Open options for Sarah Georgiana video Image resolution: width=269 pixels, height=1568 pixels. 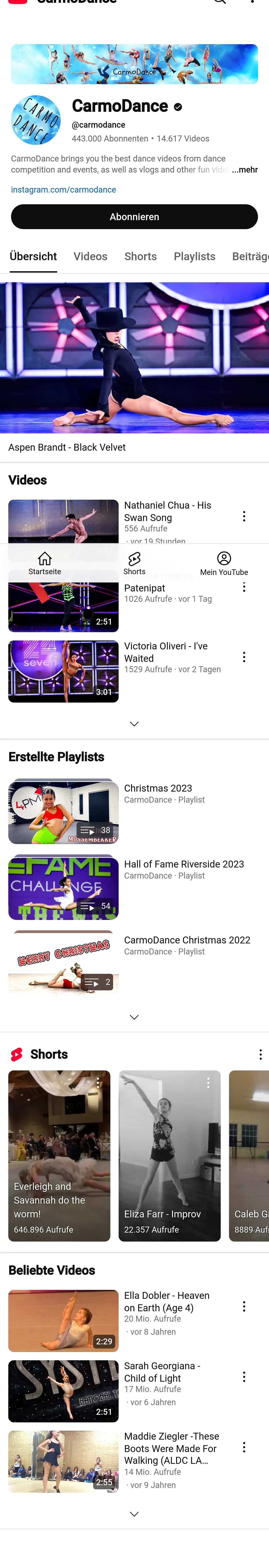click(x=244, y=1376)
